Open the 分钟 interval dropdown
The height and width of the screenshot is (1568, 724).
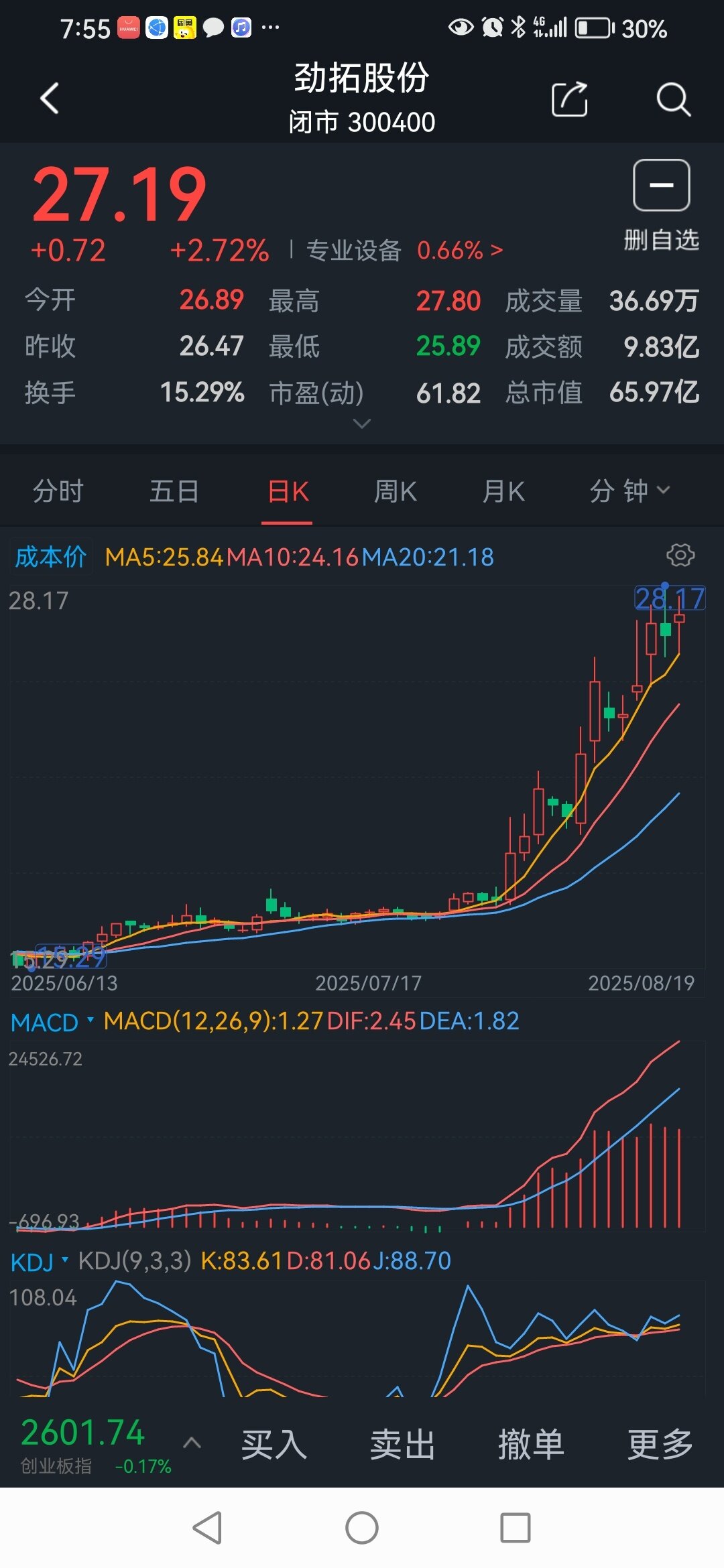click(630, 491)
